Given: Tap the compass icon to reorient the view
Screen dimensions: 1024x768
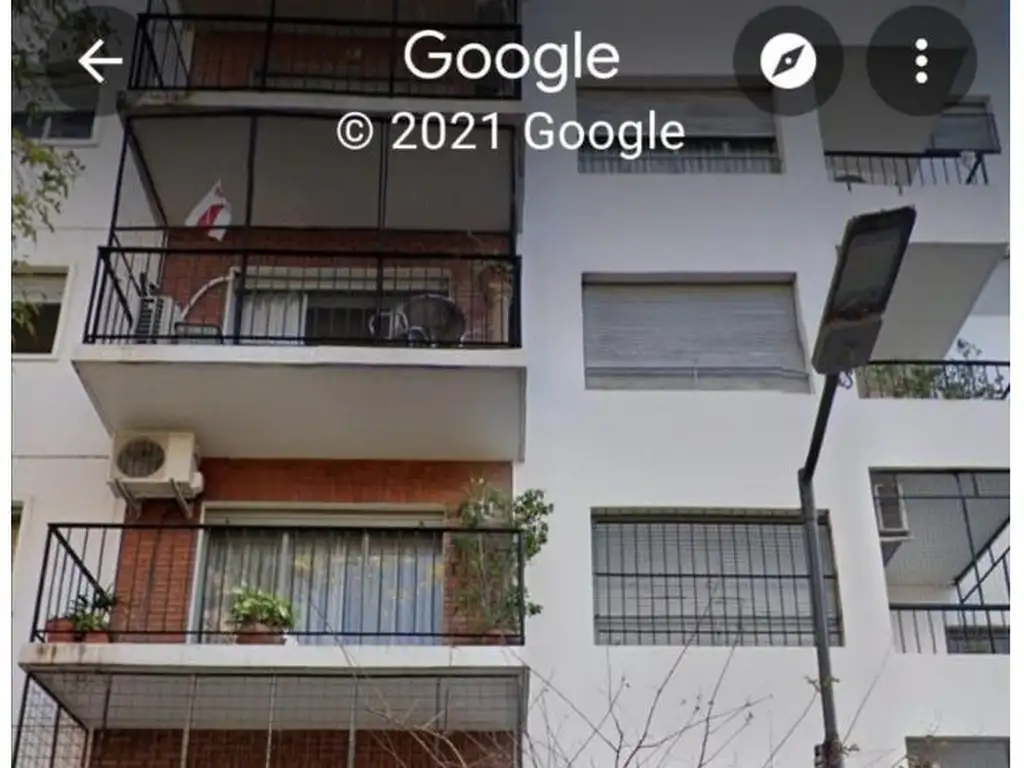Looking at the screenshot, I should pos(788,61).
